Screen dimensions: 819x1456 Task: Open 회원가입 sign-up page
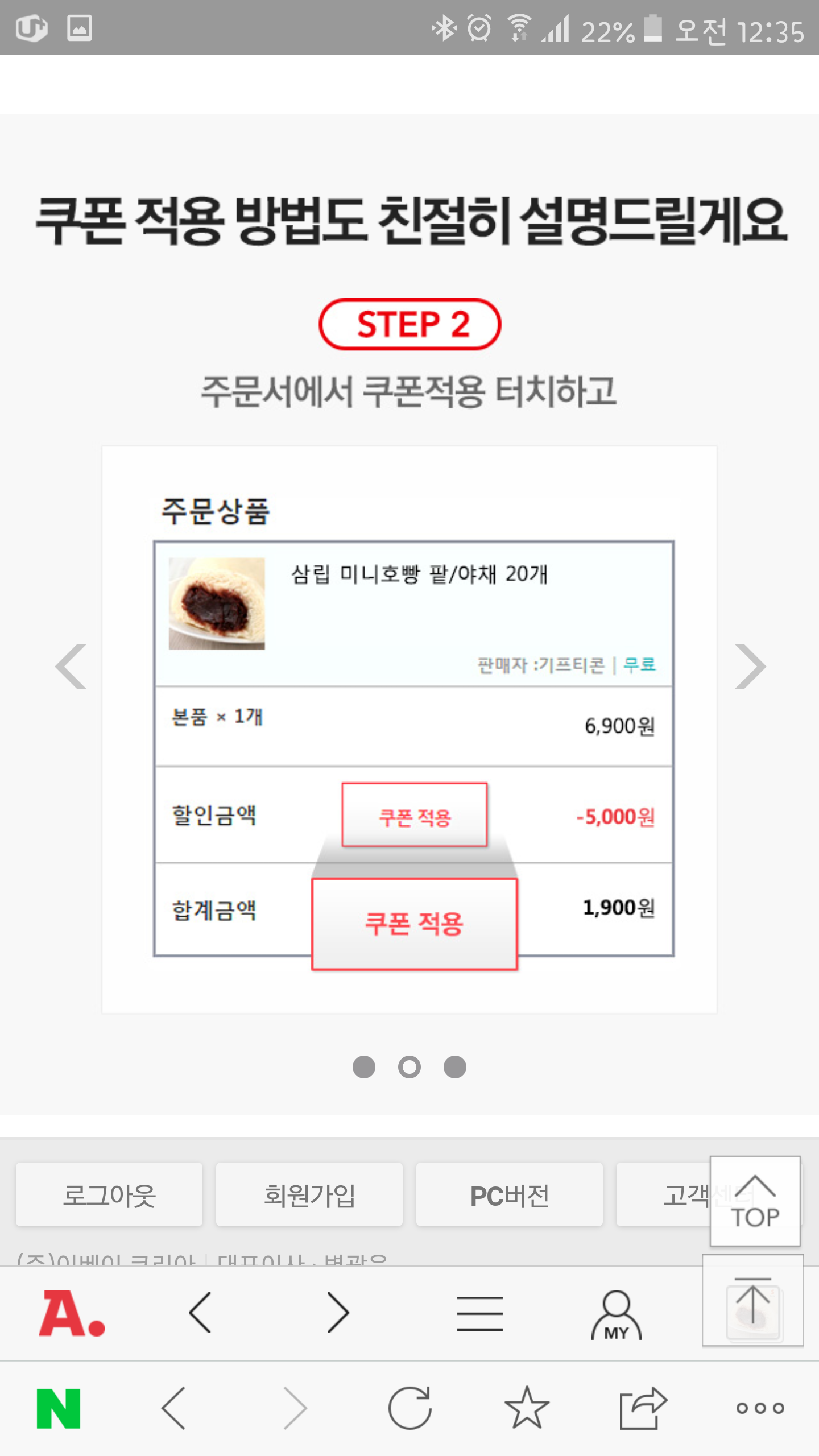pyautogui.click(x=309, y=1194)
